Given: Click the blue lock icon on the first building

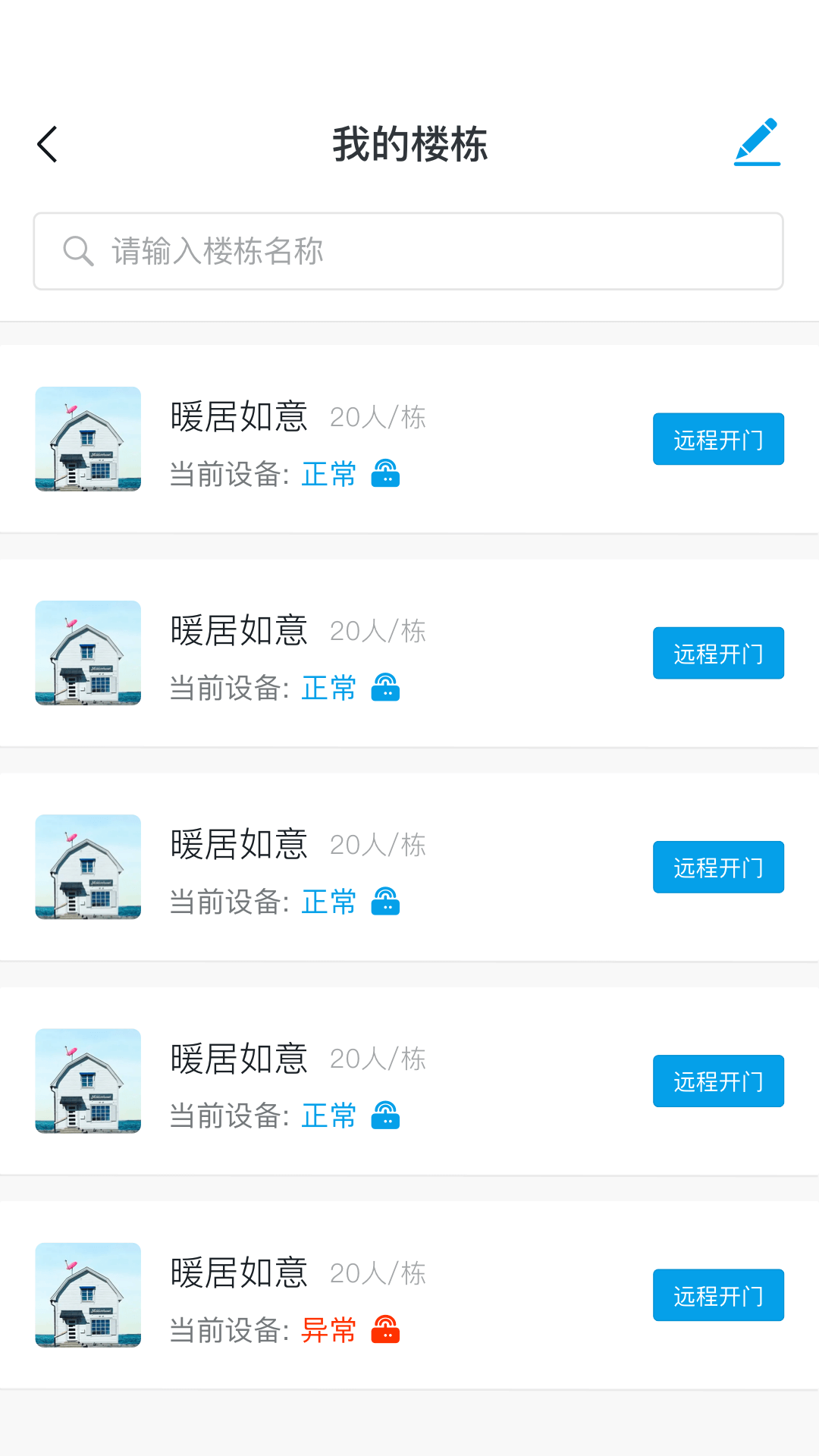Looking at the screenshot, I should tap(386, 474).
